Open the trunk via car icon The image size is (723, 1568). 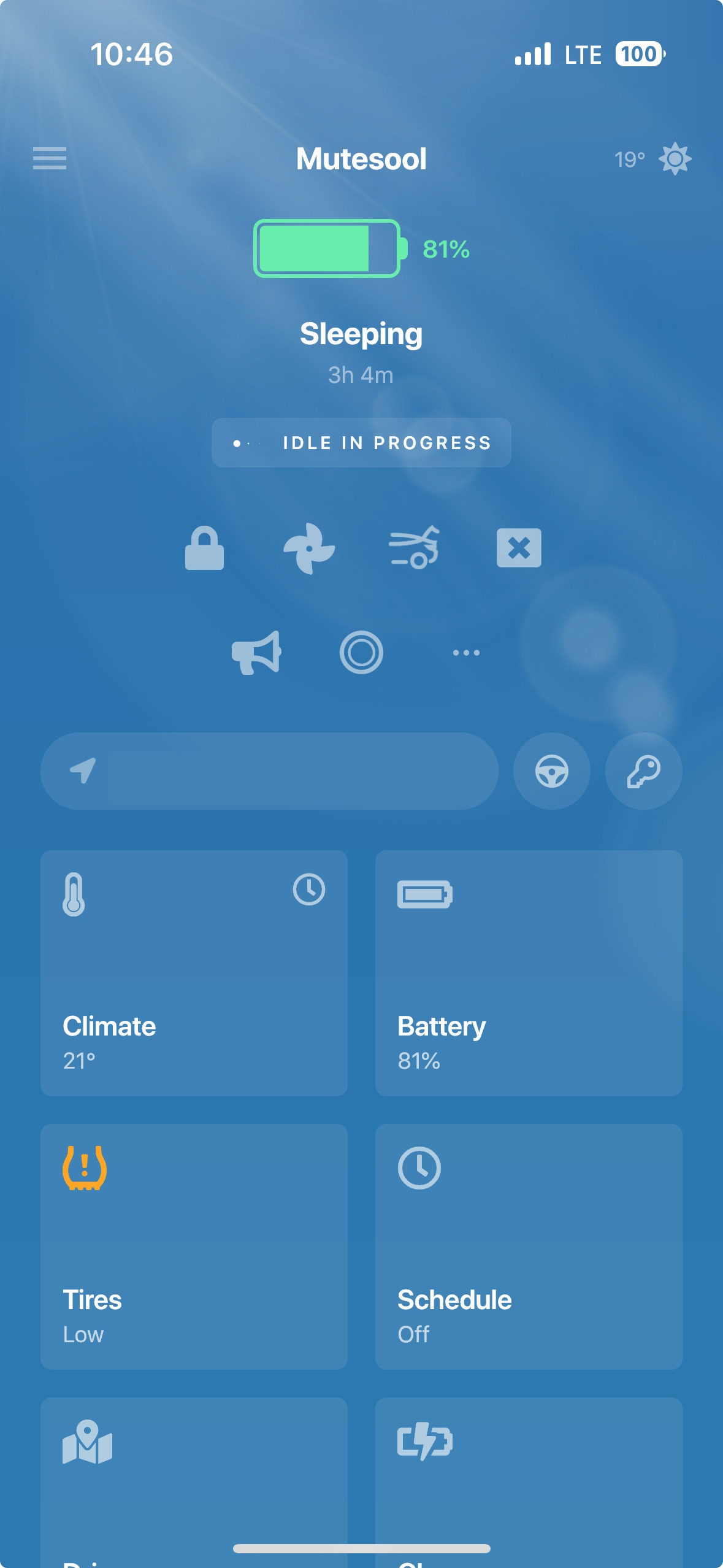(415, 548)
